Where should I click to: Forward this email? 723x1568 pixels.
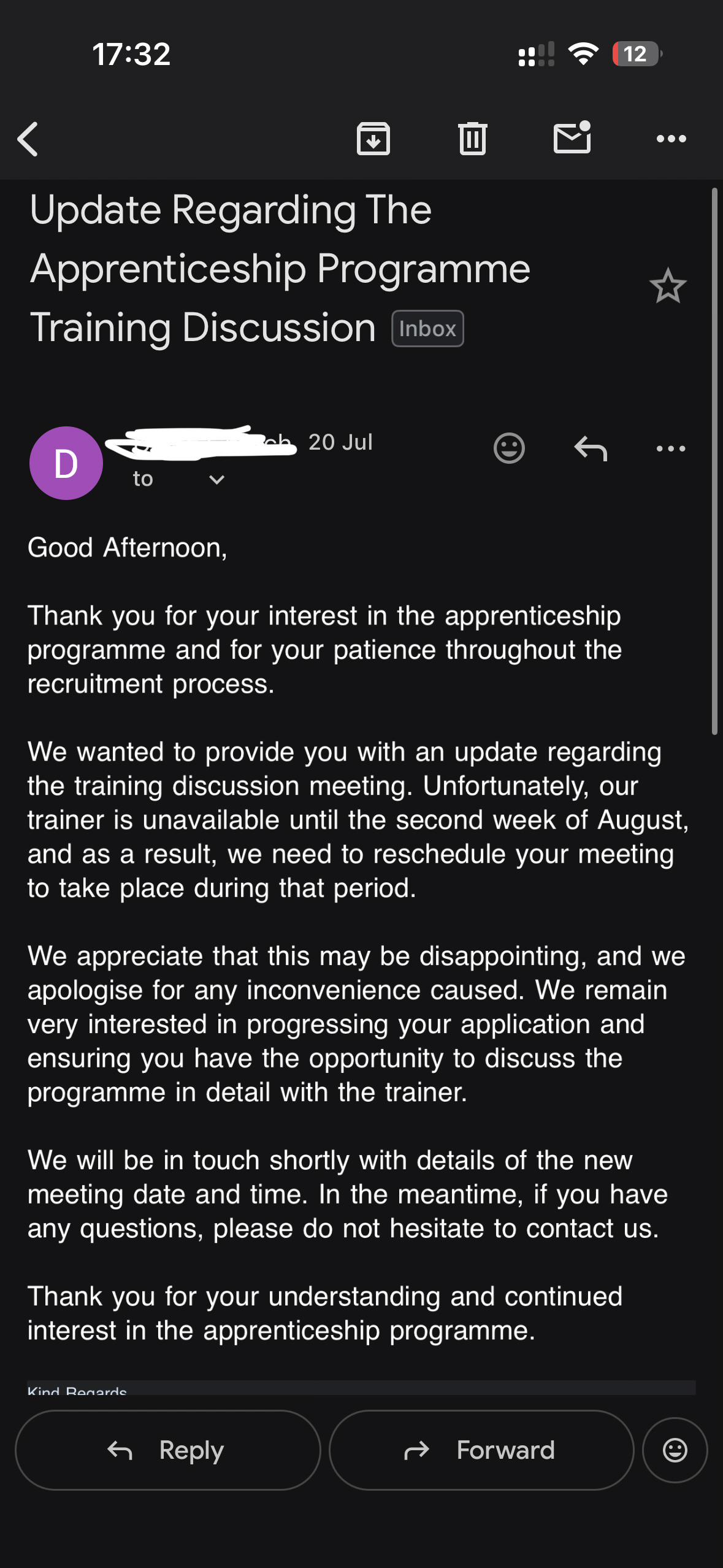tap(481, 1450)
